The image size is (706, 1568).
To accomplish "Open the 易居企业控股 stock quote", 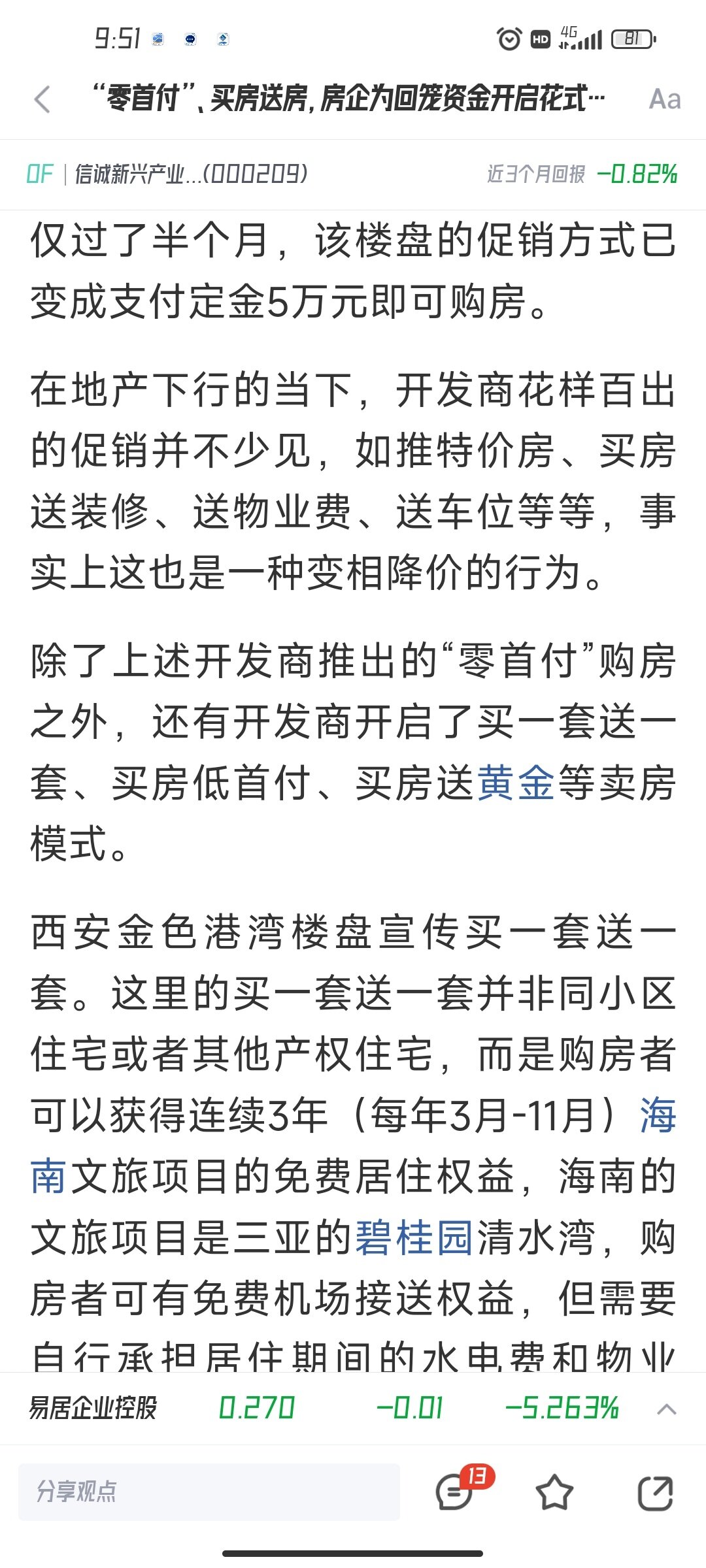I will point(93,1408).
